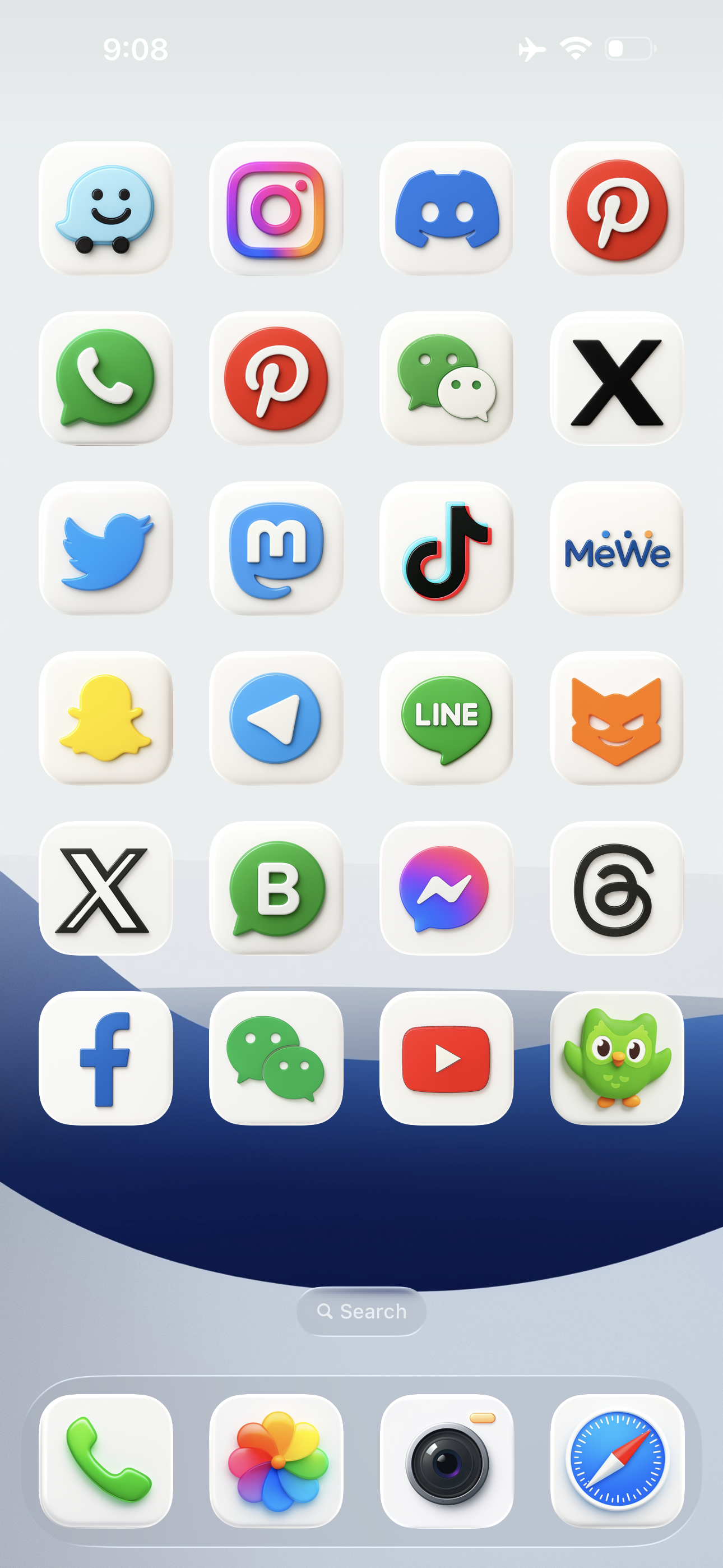This screenshot has width=723, height=1568.
Task: Open the Discord app
Action: pos(446,208)
